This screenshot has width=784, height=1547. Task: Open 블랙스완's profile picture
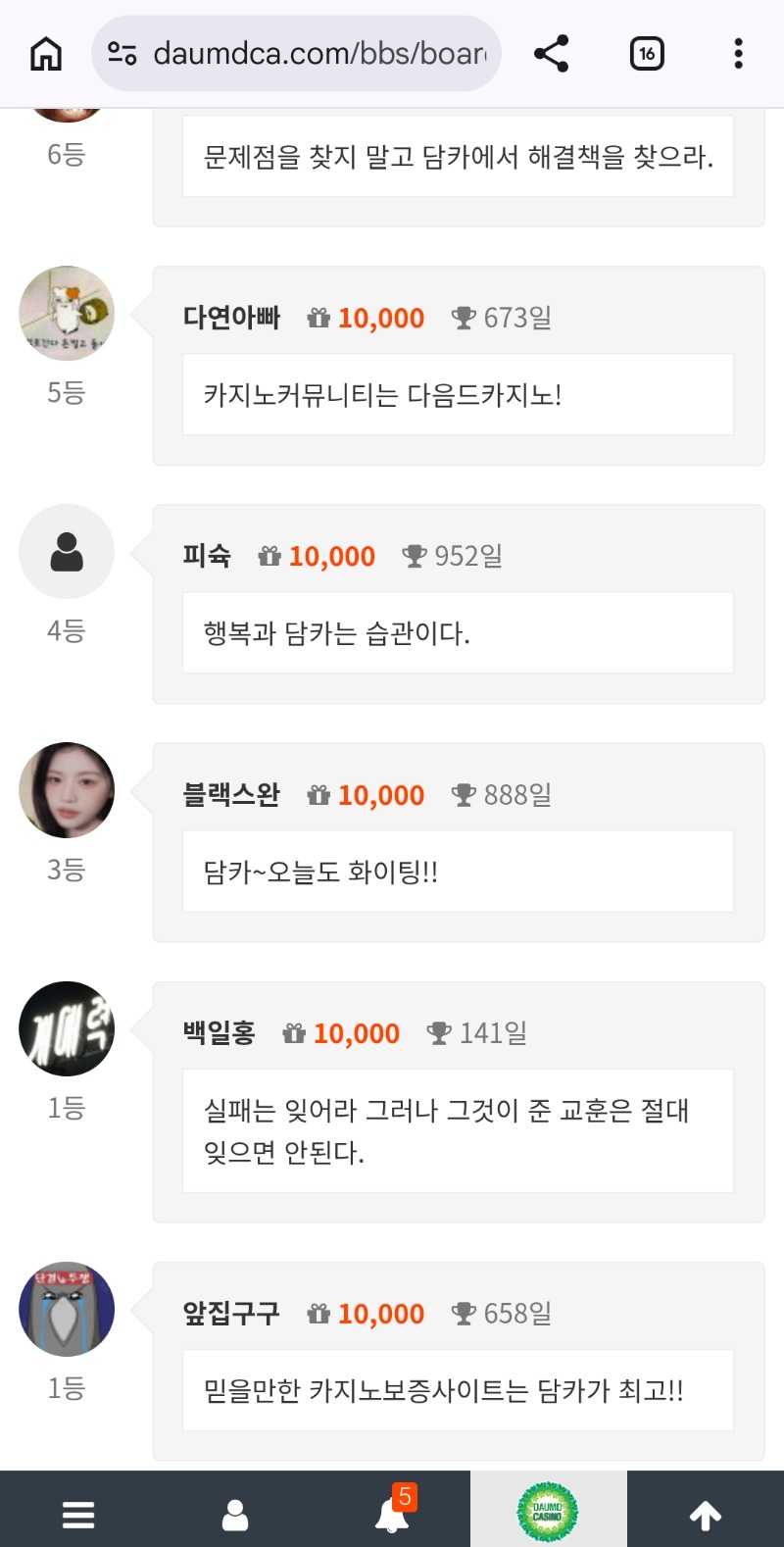pos(67,790)
